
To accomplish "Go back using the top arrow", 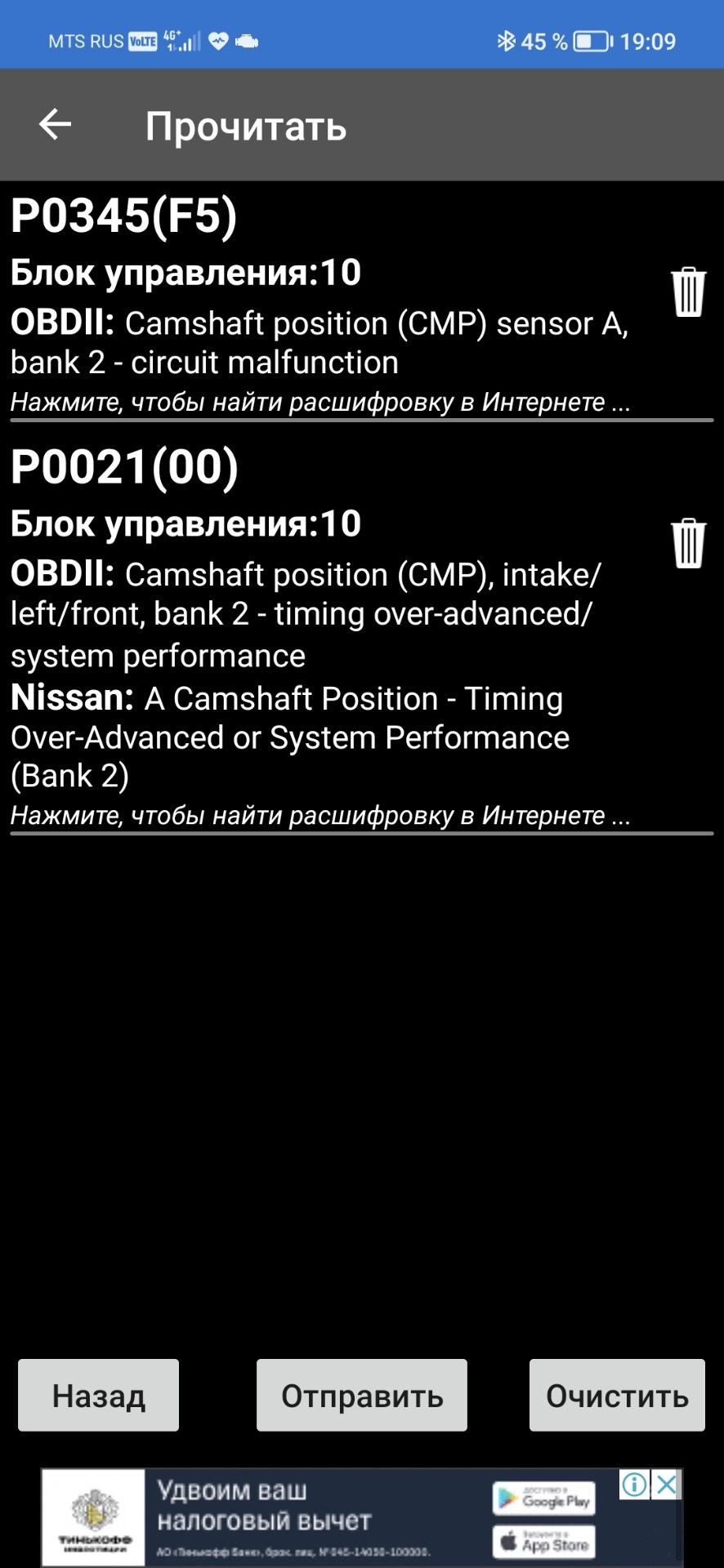I will coord(56,125).
